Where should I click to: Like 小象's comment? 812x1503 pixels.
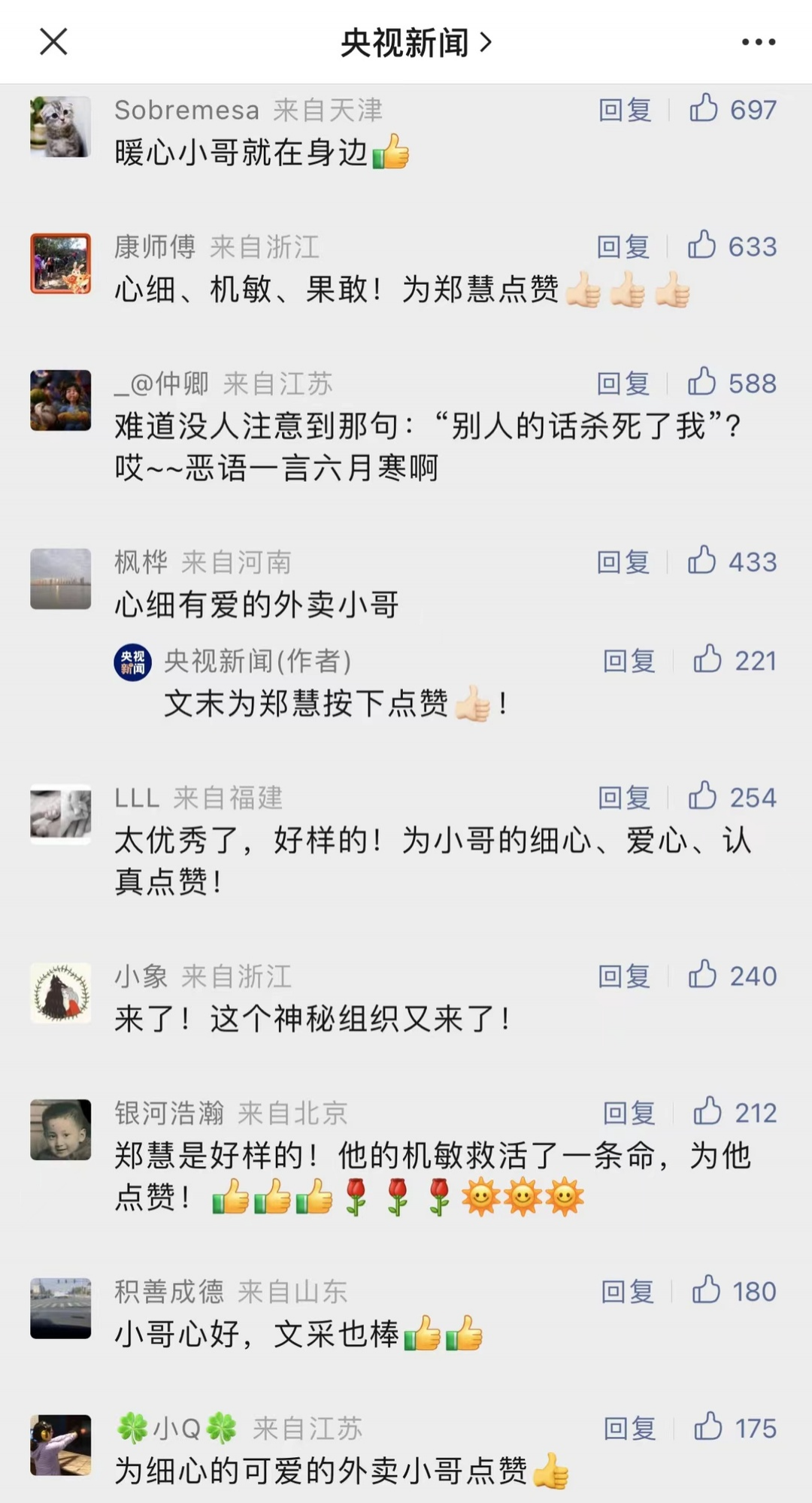pos(704,974)
